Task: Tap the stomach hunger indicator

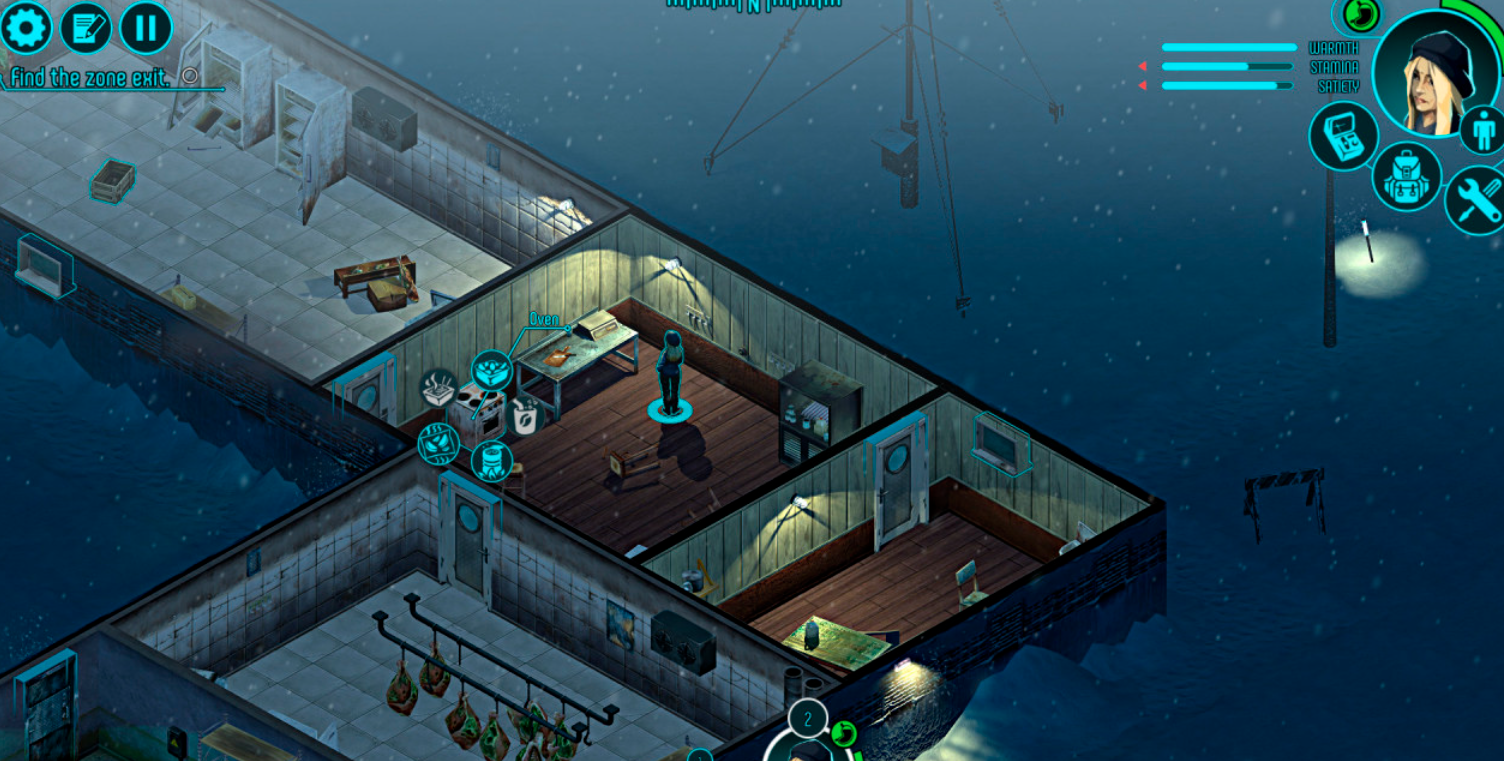Action: coord(1361,15)
